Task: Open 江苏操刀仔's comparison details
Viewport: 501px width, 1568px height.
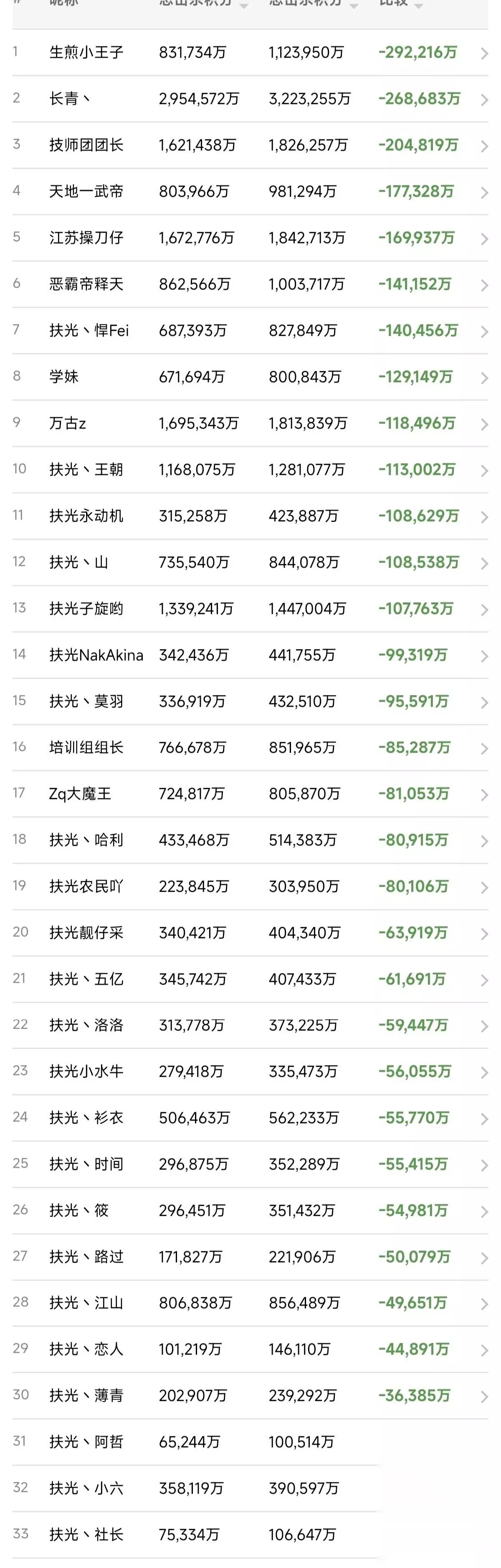Action: click(250, 237)
